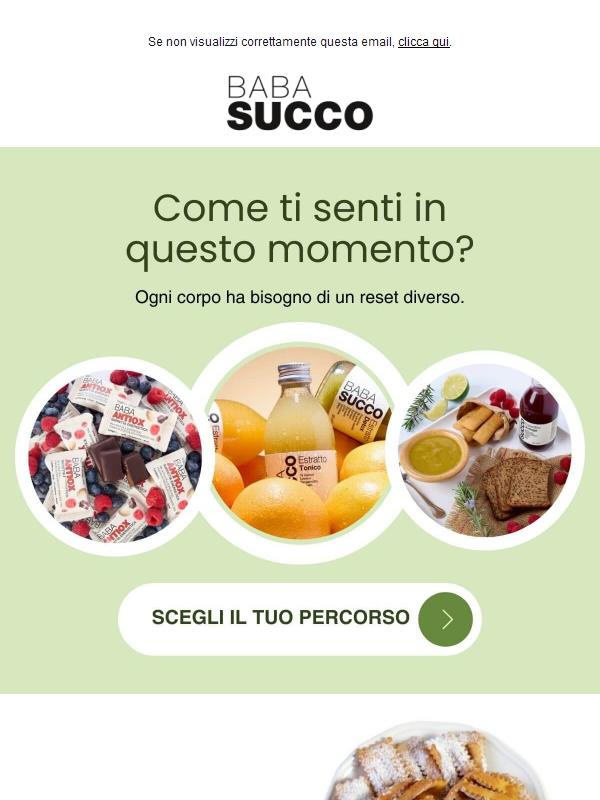Open the food tray and bread image

click(x=484, y=450)
